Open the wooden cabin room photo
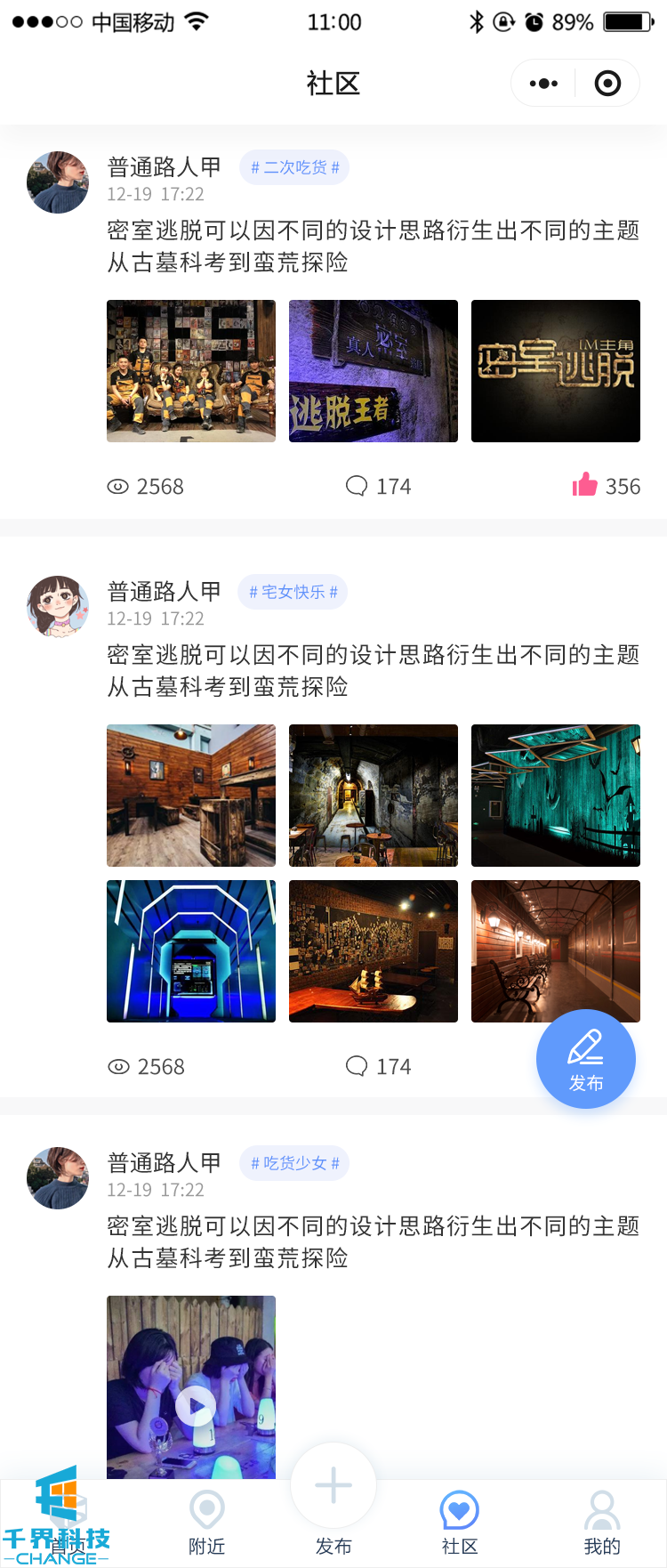This screenshot has height=1568, width=667. tap(191, 796)
